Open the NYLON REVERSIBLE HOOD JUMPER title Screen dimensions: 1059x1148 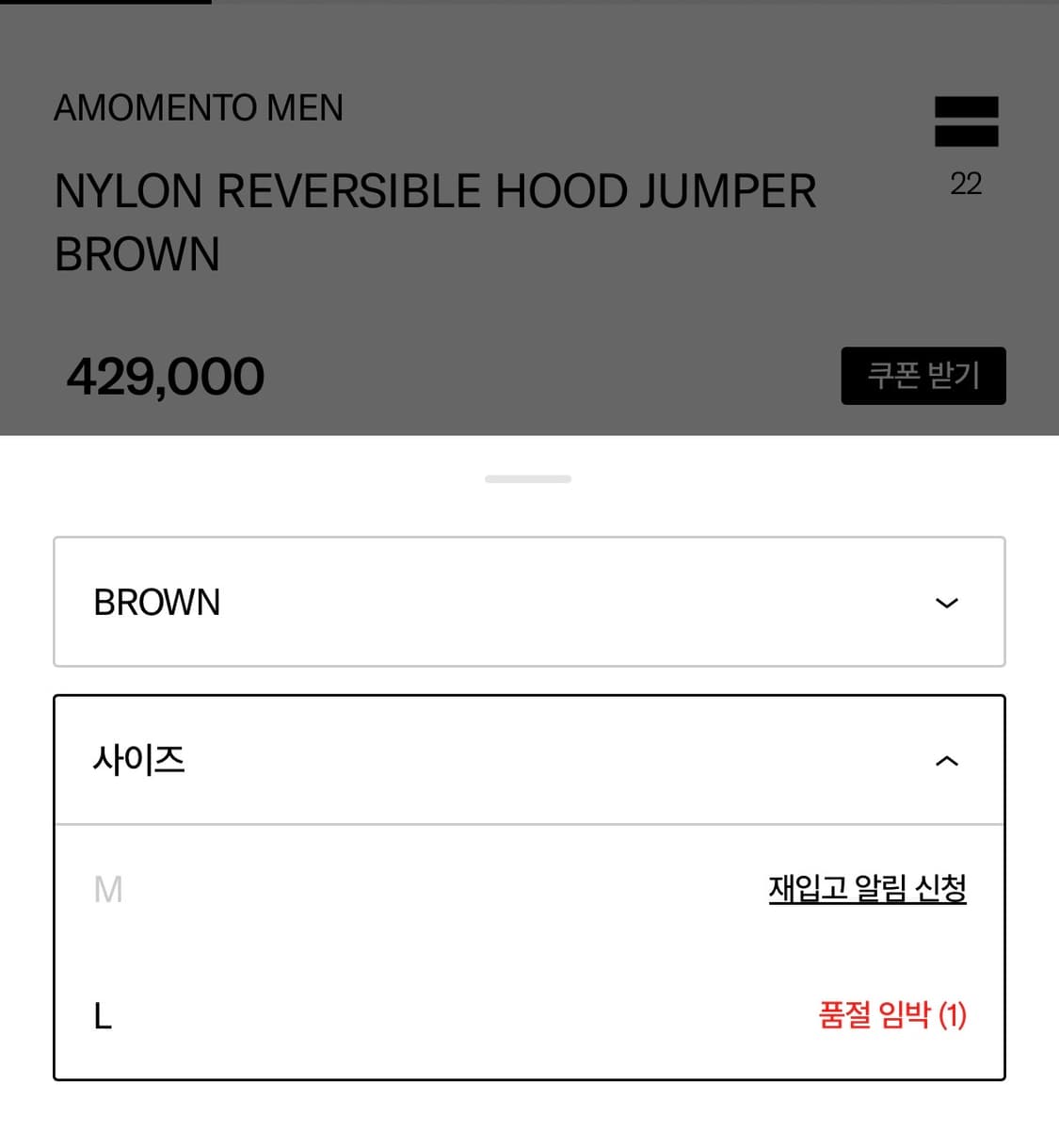pyautogui.click(x=435, y=190)
